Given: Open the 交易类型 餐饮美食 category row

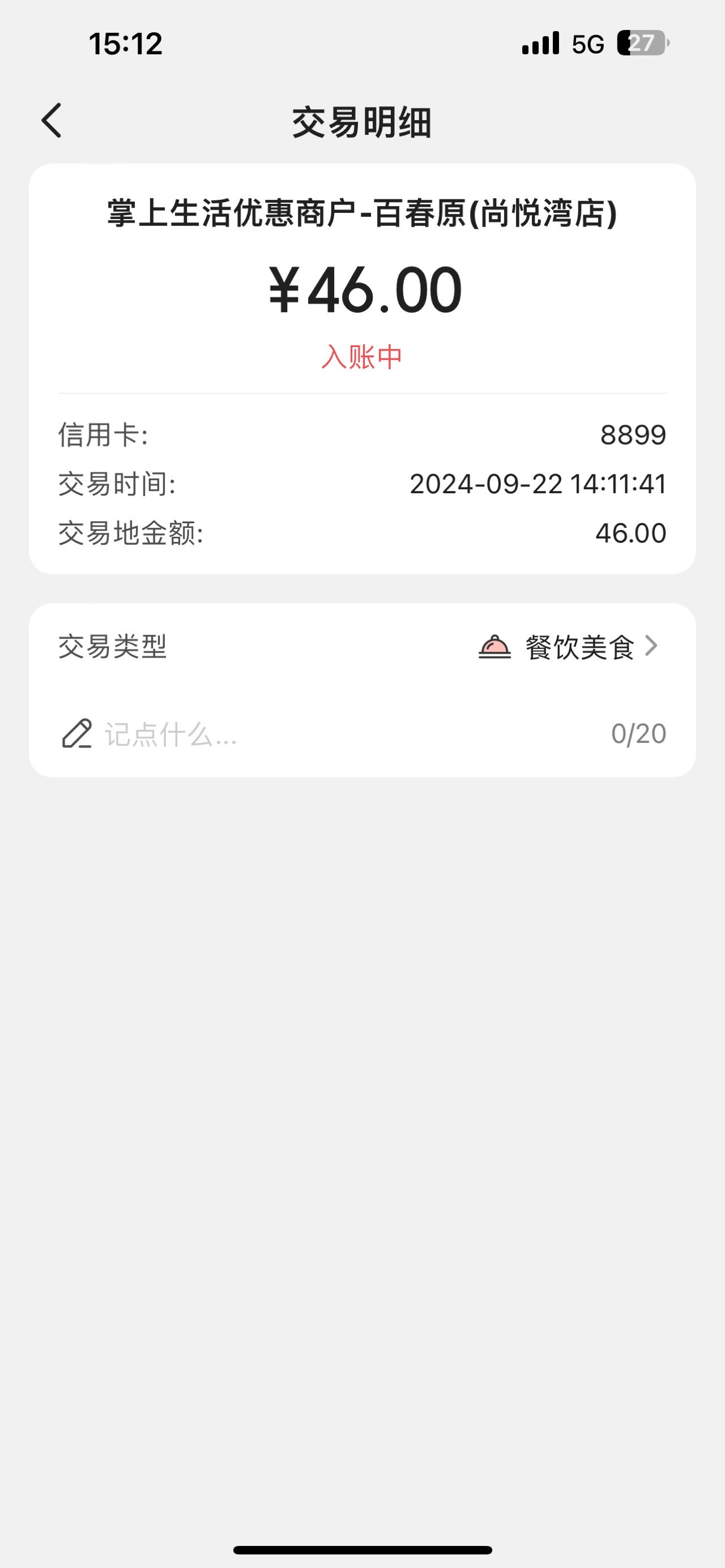Looking at the screenshot, I should [362, 647].
